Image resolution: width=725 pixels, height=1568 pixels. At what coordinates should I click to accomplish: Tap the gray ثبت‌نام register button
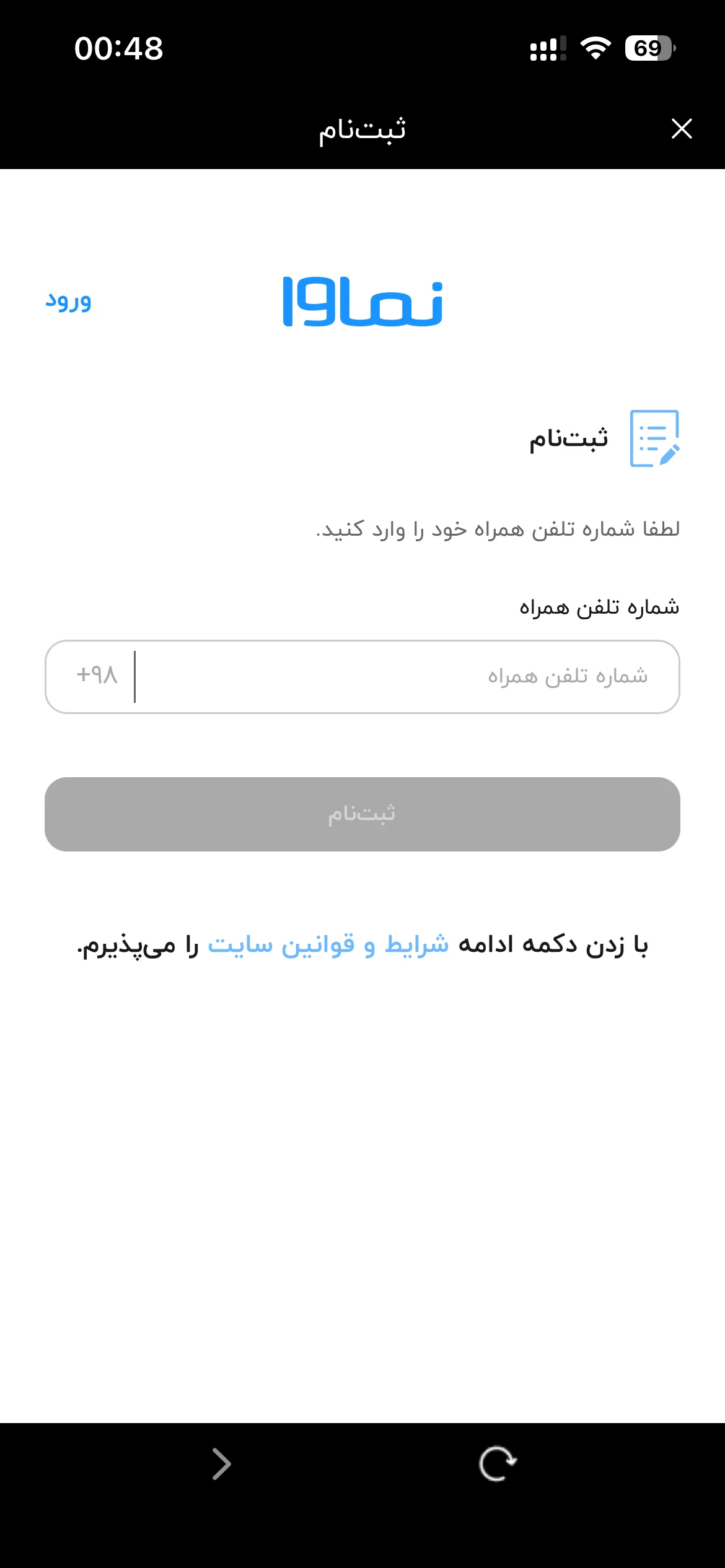point(362,814)
